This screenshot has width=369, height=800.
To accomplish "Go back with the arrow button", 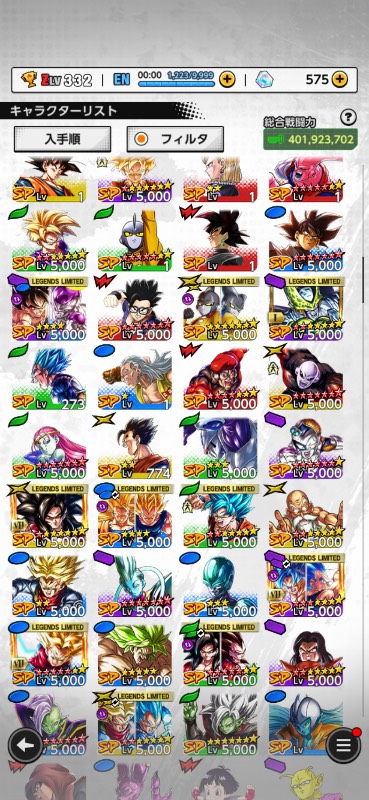I will click(25, 745).
